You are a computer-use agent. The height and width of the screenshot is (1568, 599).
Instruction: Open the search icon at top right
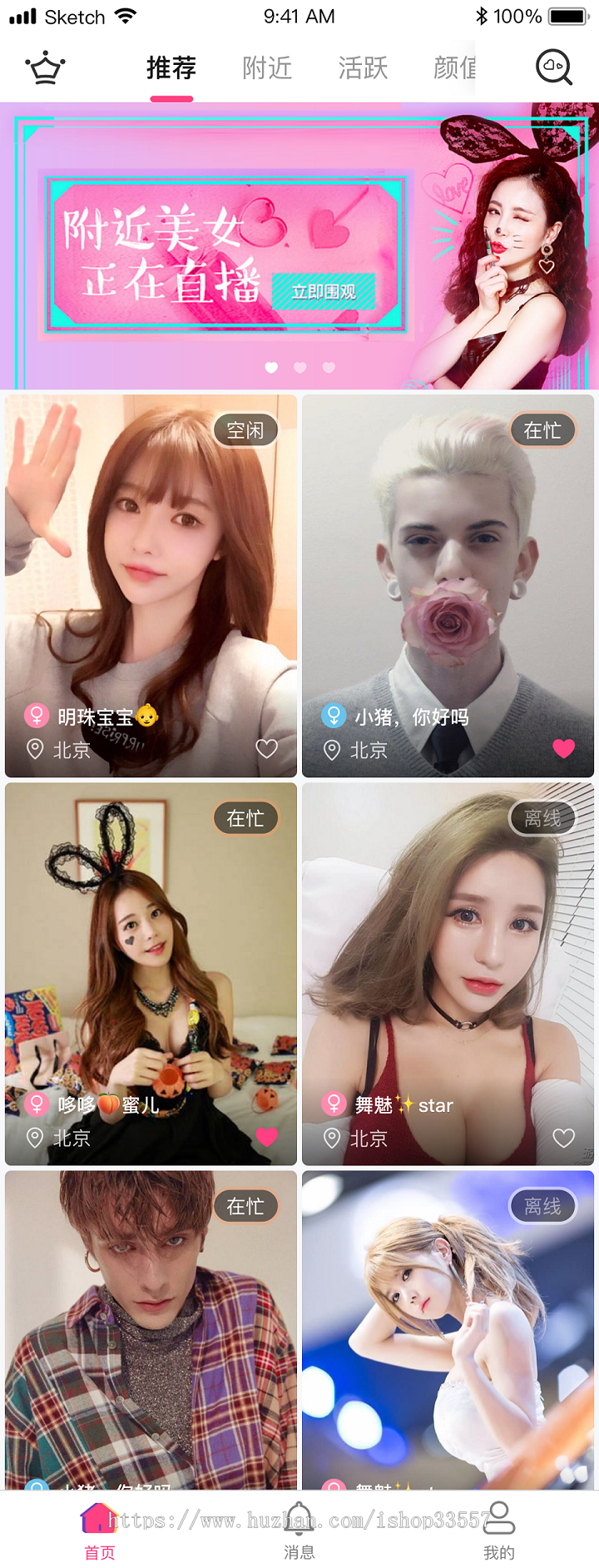click(553, 67)
